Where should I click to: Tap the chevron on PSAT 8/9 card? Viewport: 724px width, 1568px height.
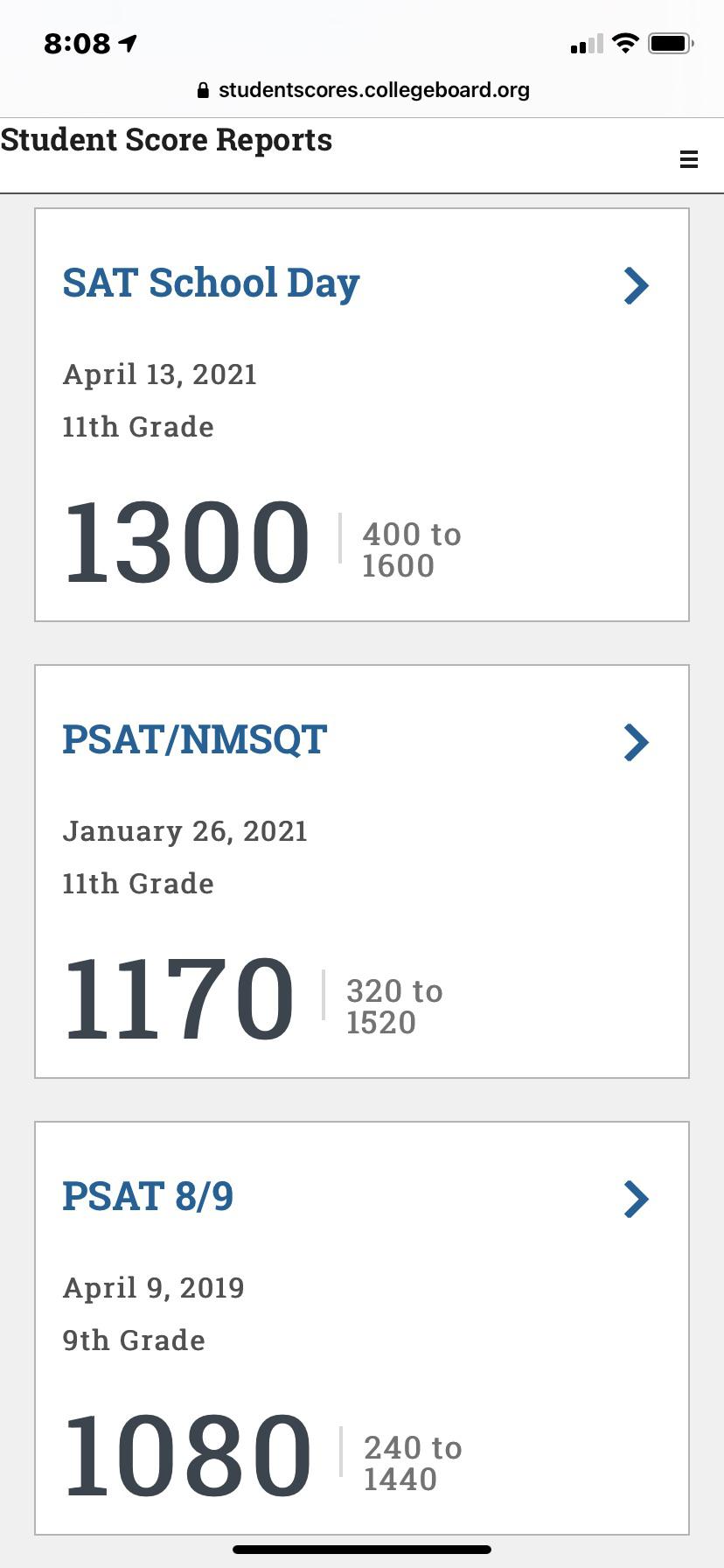[637, 1199]
